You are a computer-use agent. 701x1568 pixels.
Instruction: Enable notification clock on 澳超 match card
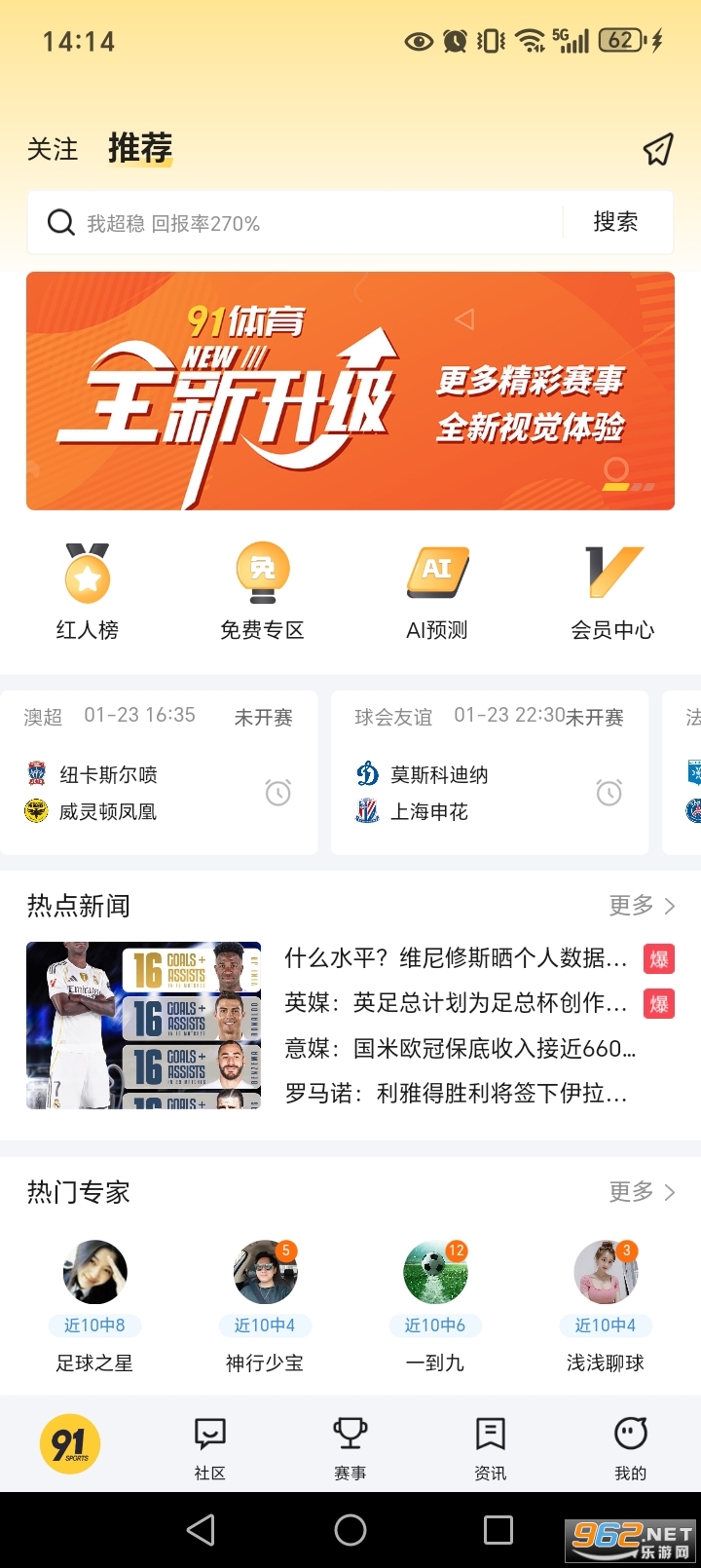tap(279, 793)
